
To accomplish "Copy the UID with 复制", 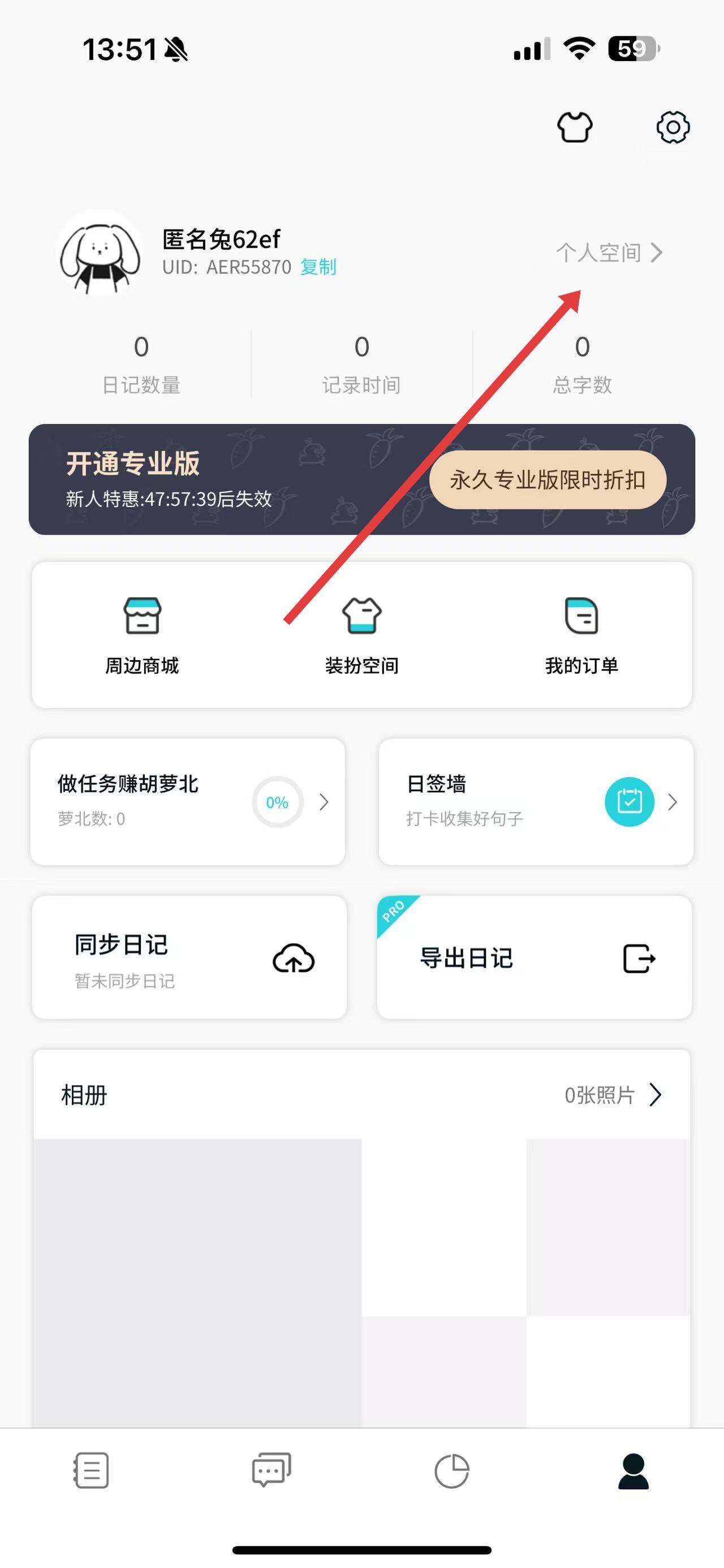I will click(318, 267).
